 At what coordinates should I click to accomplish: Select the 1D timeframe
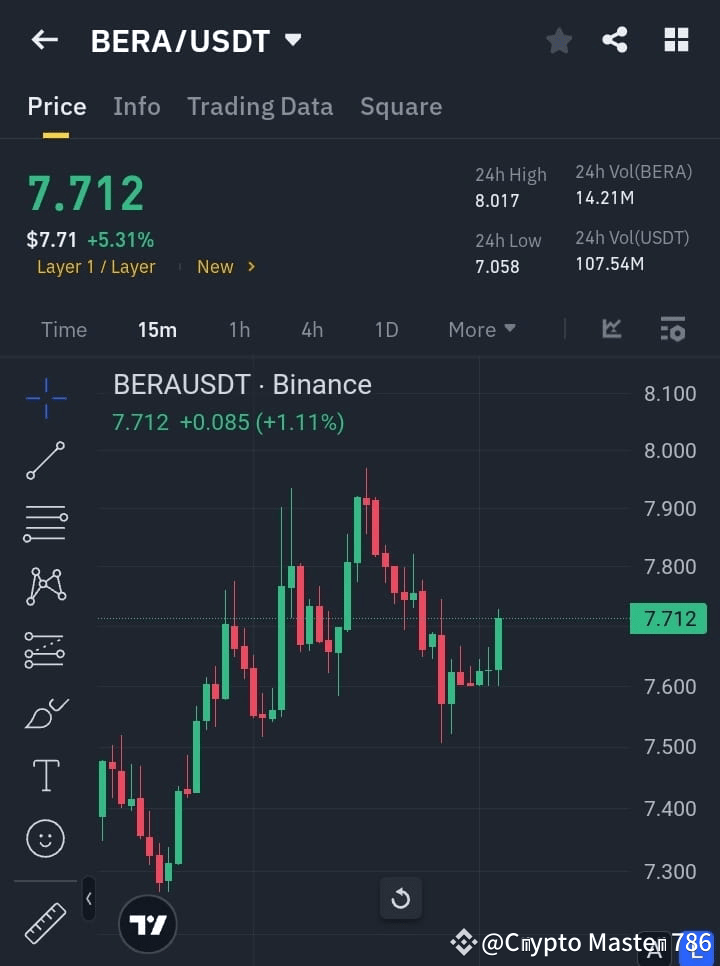tap(386, 329)
